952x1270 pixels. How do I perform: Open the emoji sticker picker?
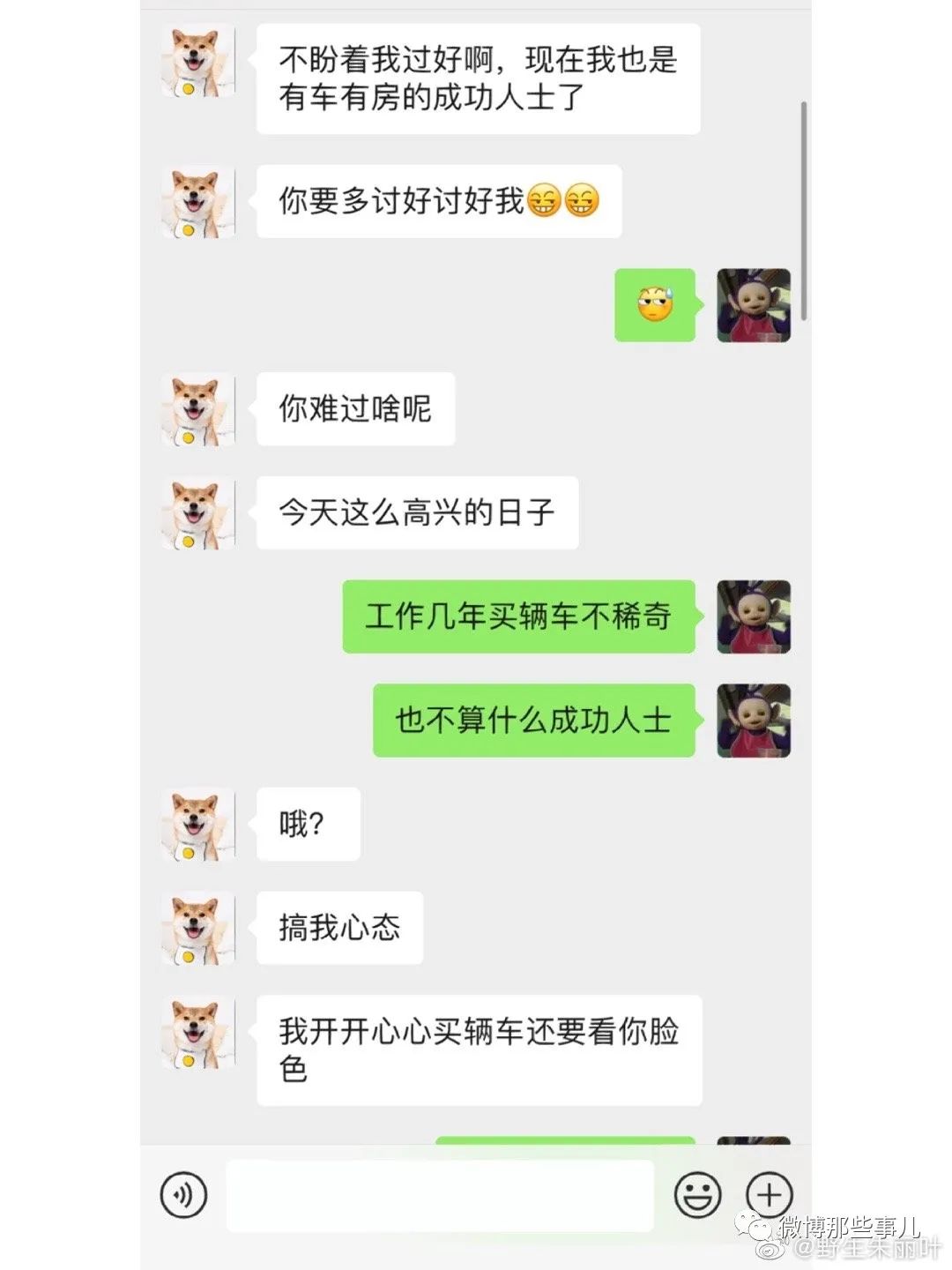click(x=697, y=1195)
